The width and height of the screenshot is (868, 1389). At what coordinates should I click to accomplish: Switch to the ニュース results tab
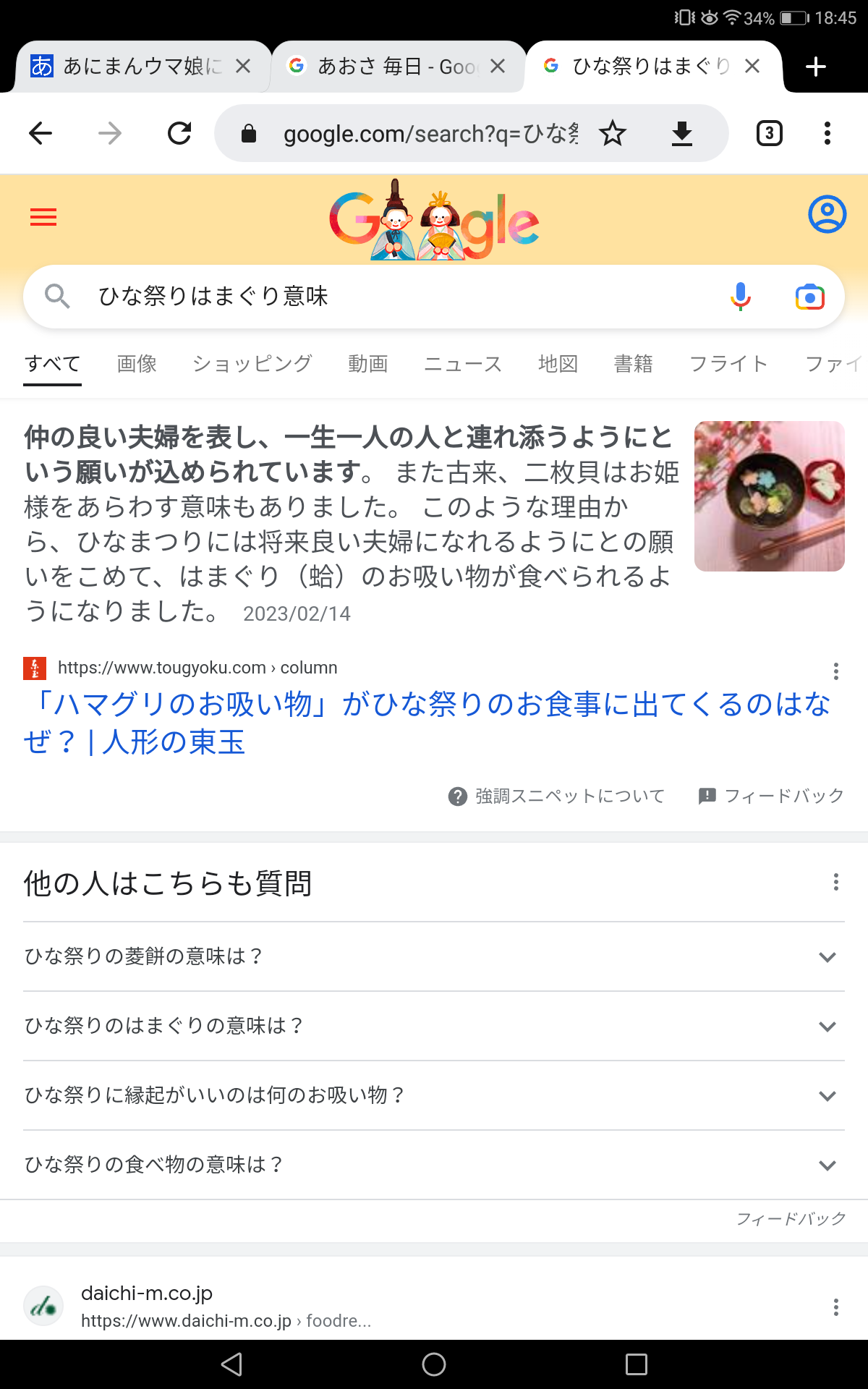[x=463, y=364]
